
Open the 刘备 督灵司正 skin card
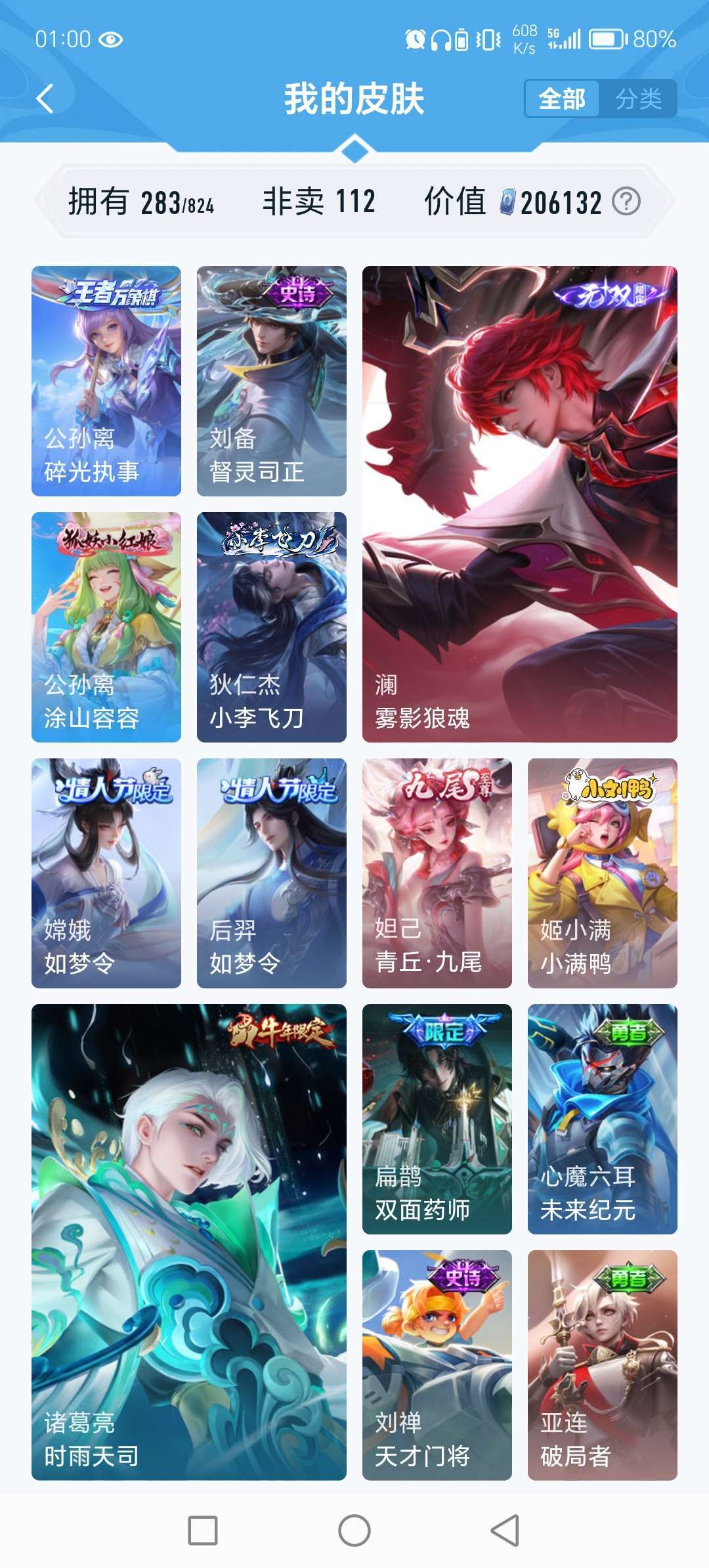pos(272,381)
